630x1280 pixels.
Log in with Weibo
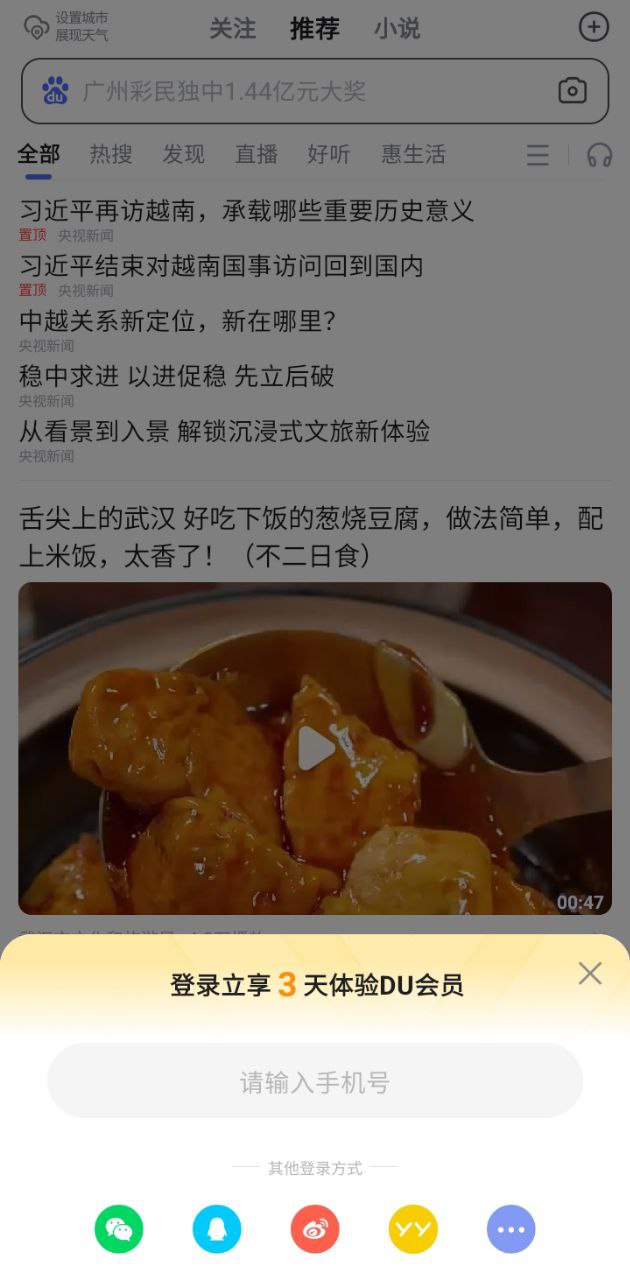(315, 1229)
